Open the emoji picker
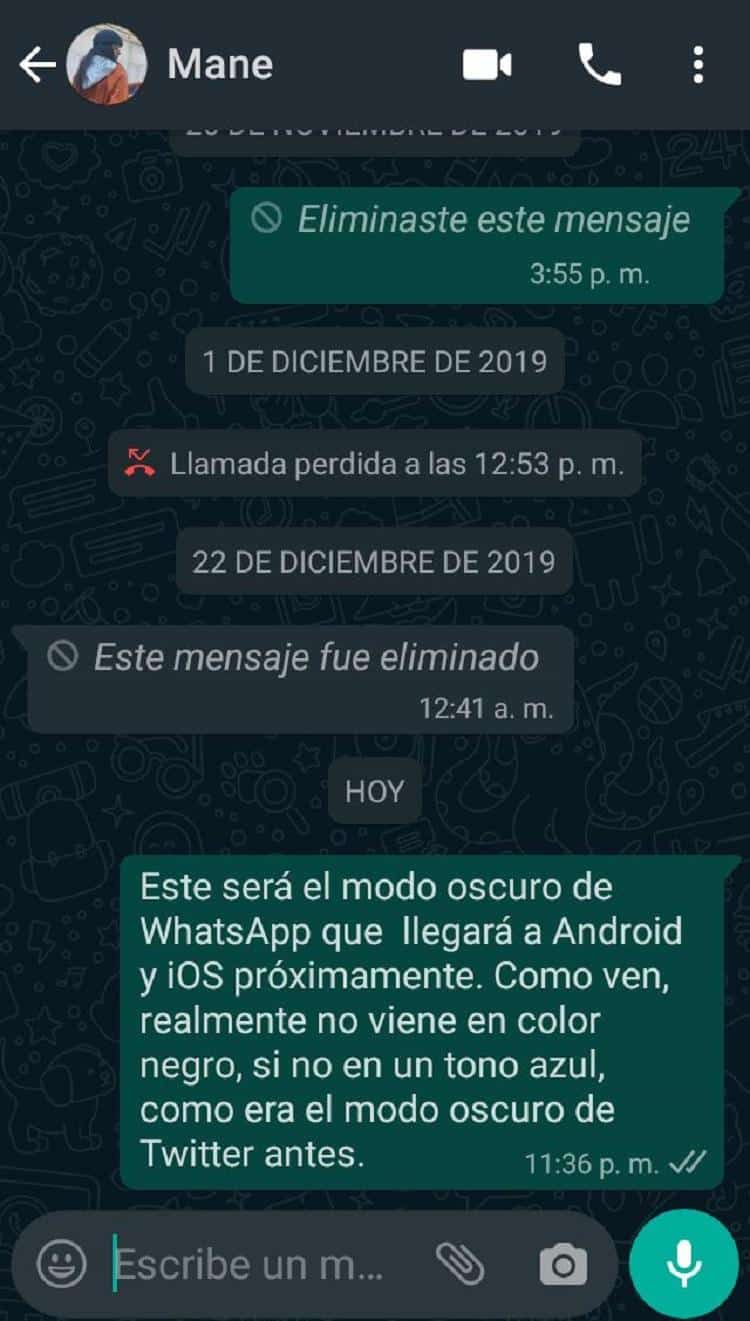Viewport: 750px width, 1321px height. tap(62, 1263)
